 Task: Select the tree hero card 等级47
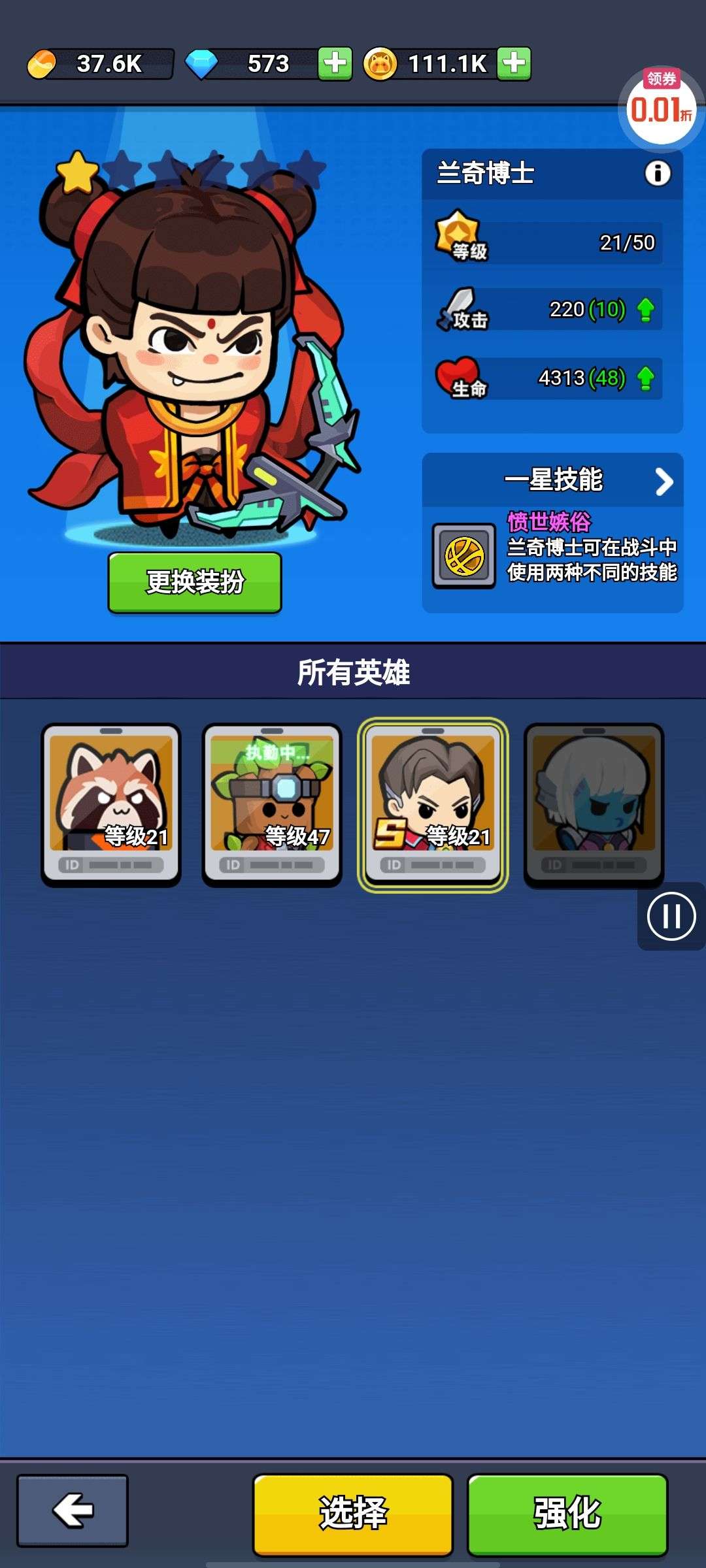click(272, 804)
